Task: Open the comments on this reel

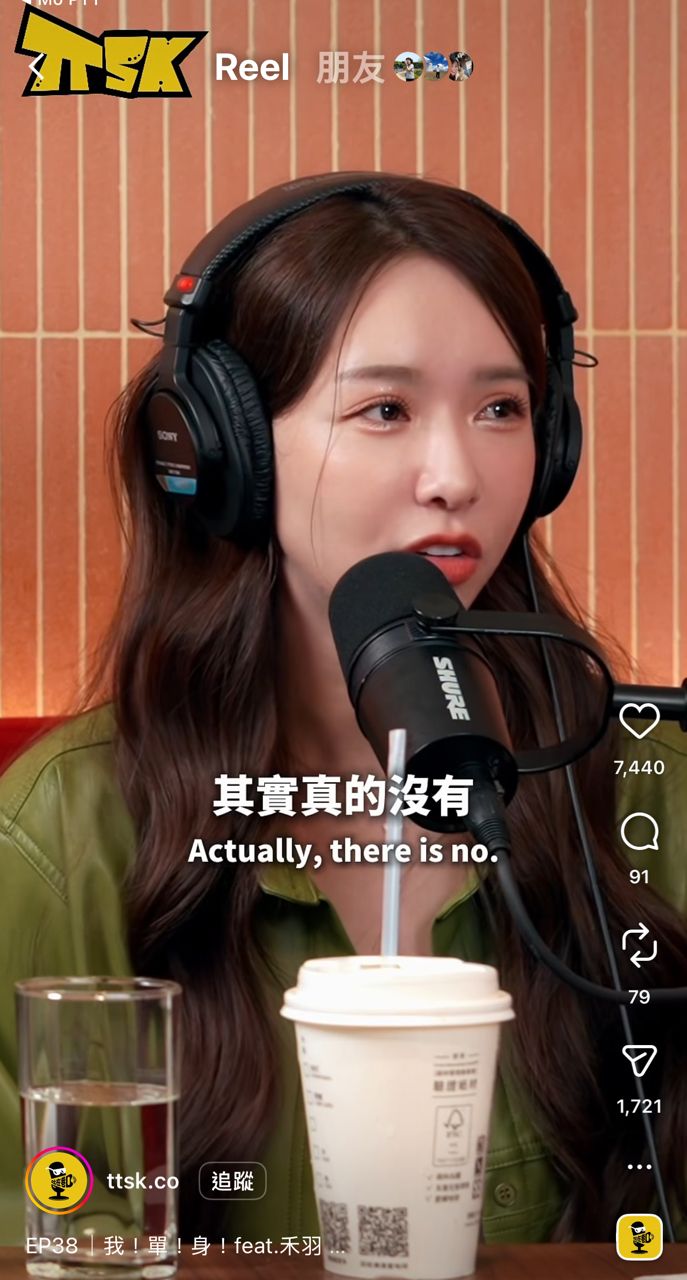Action: [x=639, y=831]
